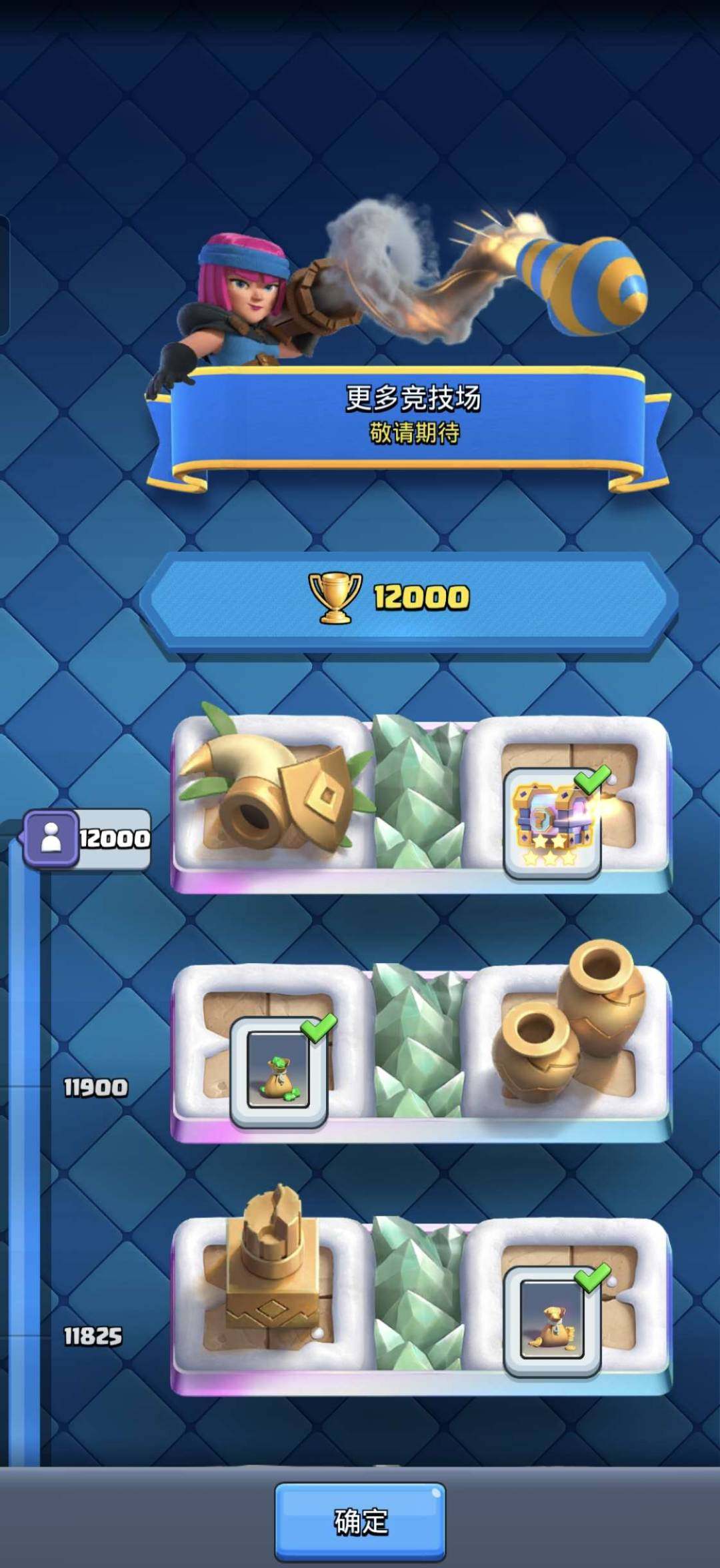This screenshot has width=720, height=1568.
Task: View the gold bag reward at 11825
Action: tap(552, 1321)
